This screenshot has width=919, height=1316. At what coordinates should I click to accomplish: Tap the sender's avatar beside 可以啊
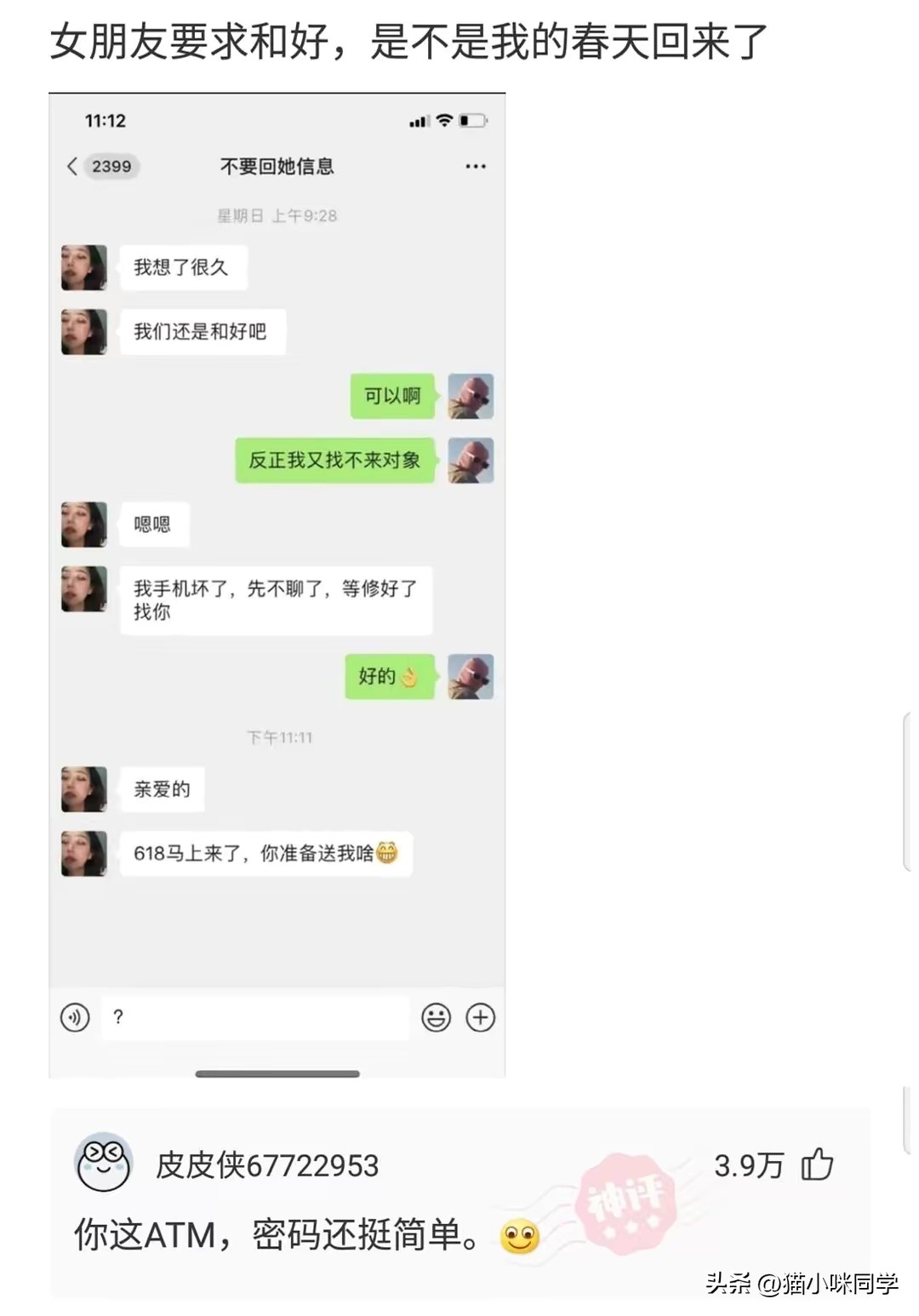[470, 397]
